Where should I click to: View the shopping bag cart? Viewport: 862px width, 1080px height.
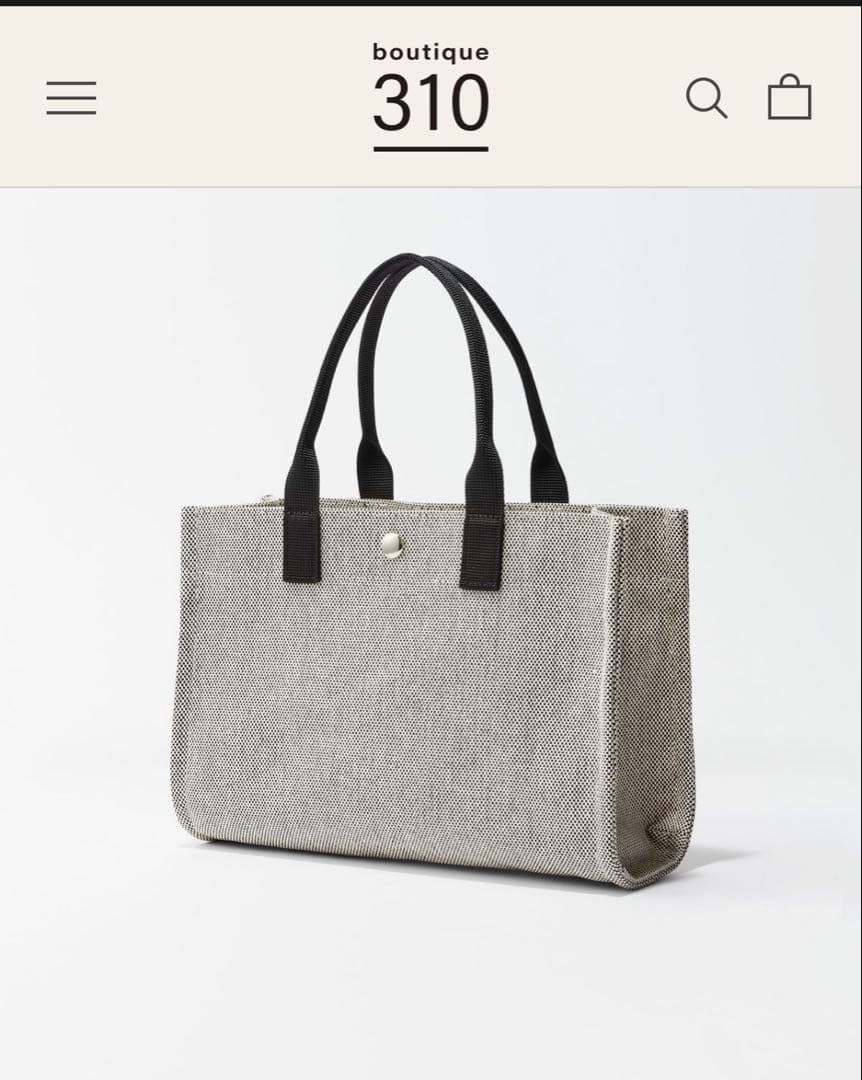click(x=789, y=98)
